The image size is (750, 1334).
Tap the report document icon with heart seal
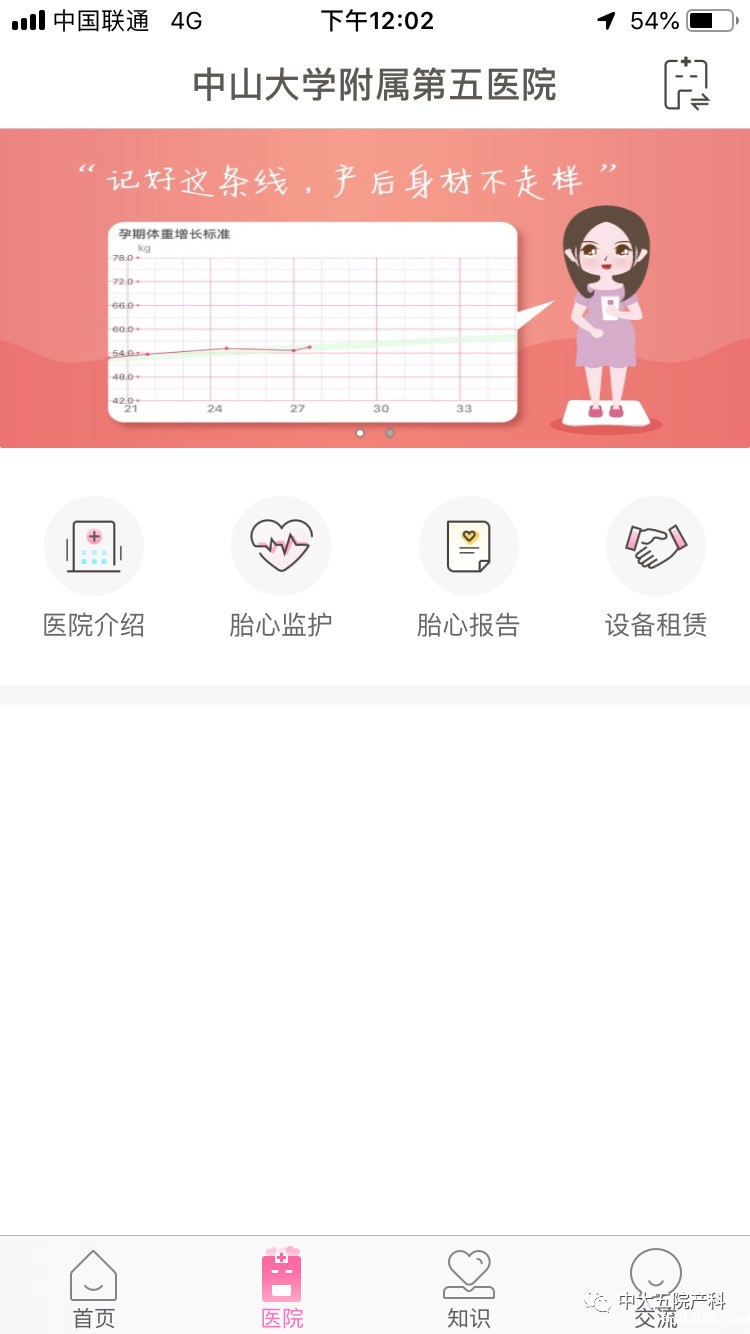[469, 545]
